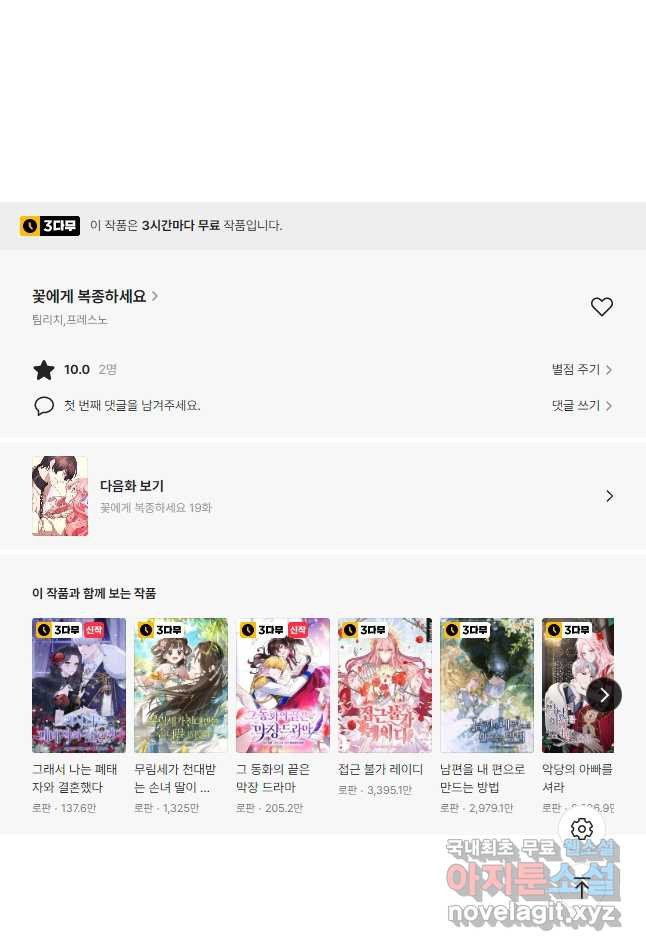
Task: Jump back to the top of the page
Action: (x=582, y=888)
